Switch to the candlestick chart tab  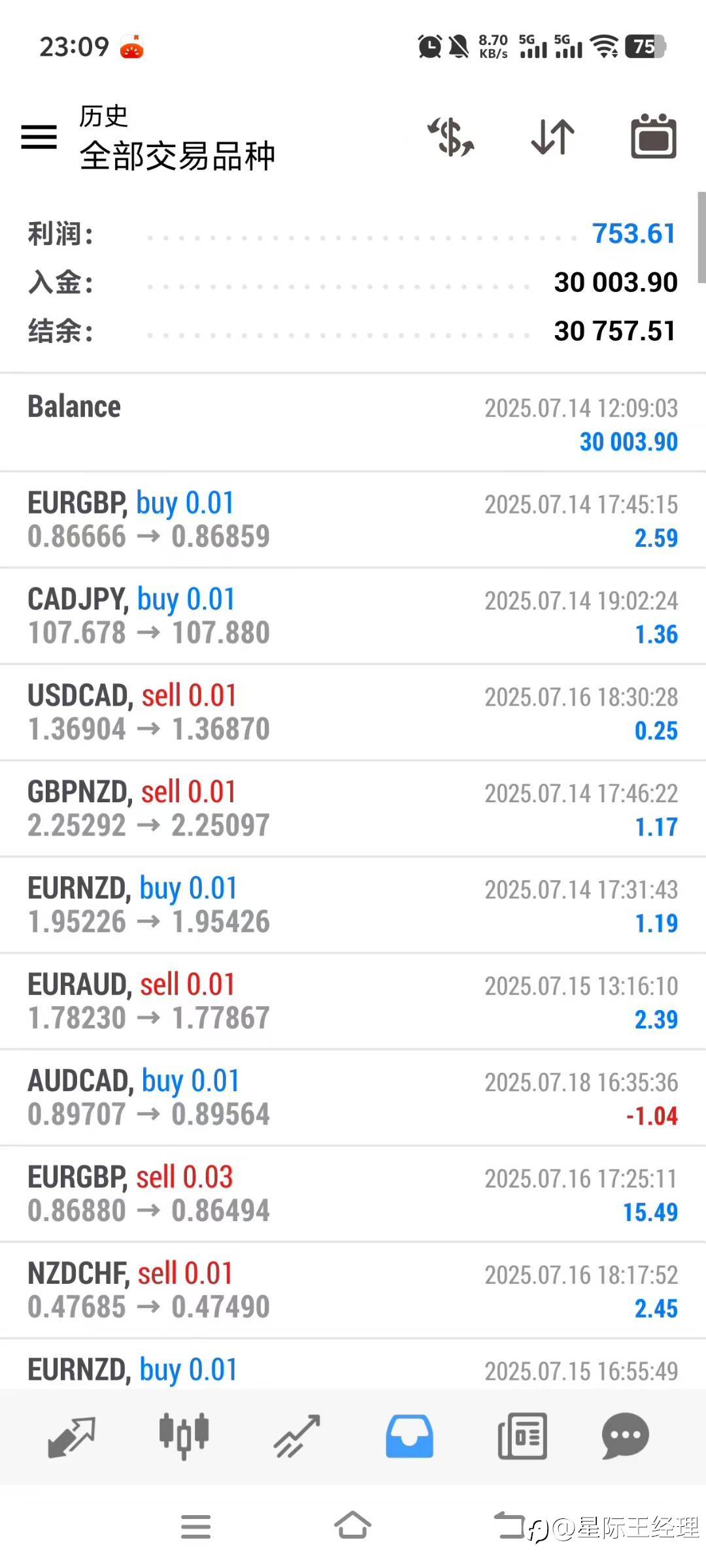point(184,1437)
